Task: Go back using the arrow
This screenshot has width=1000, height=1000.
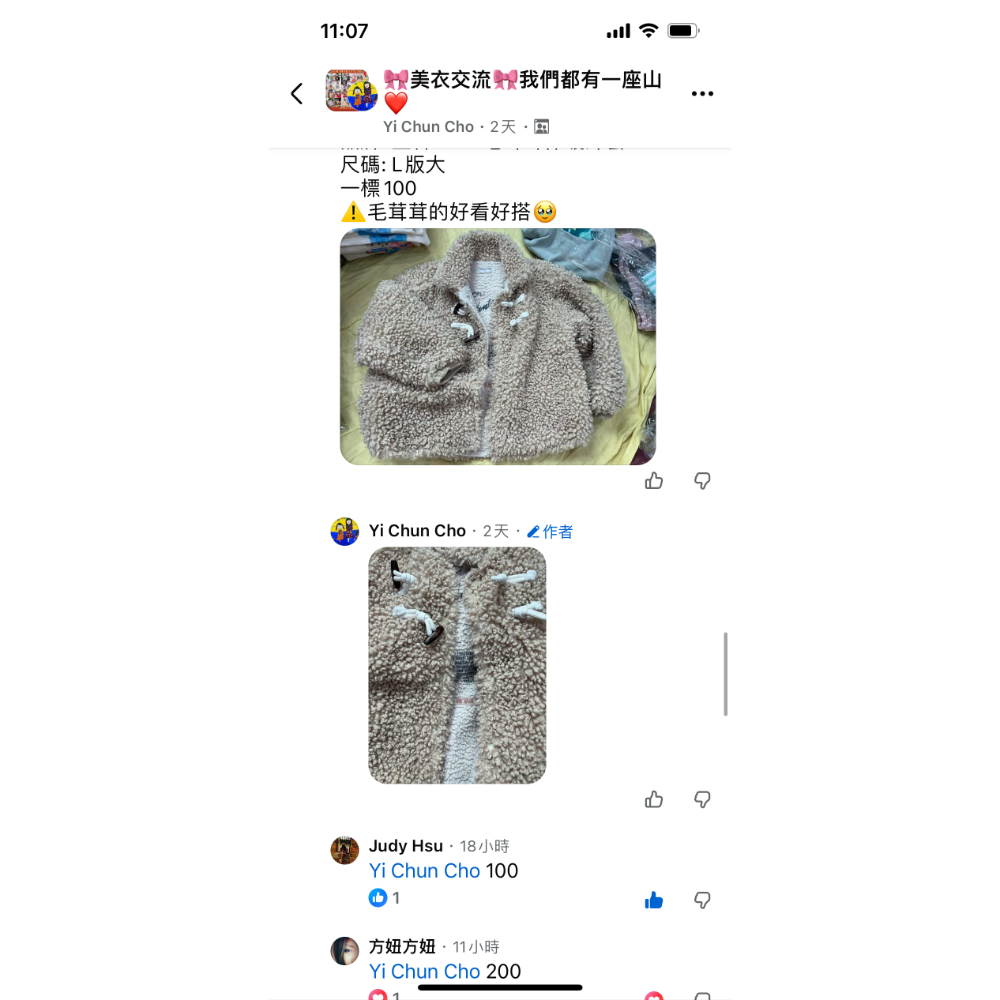Action: click(x=296, y=94)
